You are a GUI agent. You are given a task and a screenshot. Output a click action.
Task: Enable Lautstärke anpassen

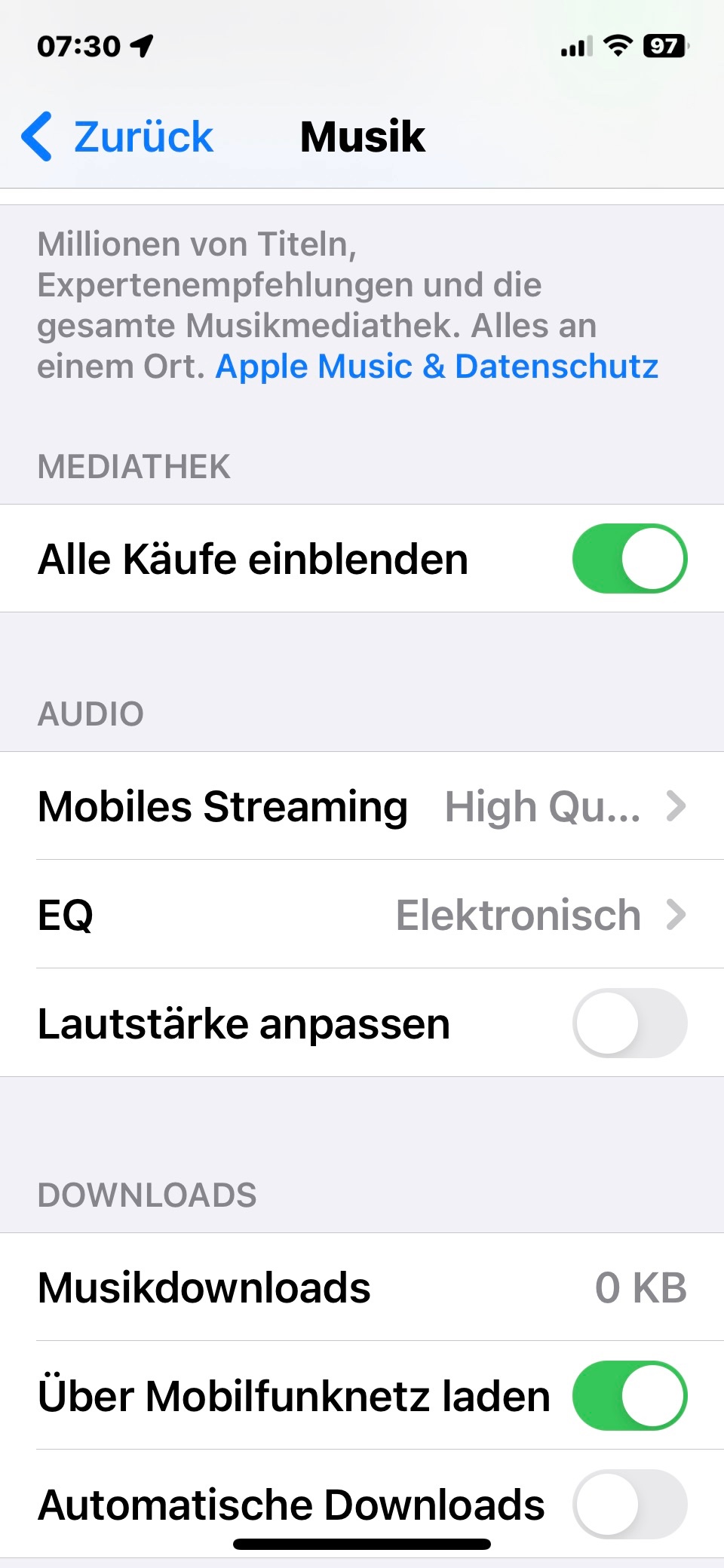[x=629, y=1023]
